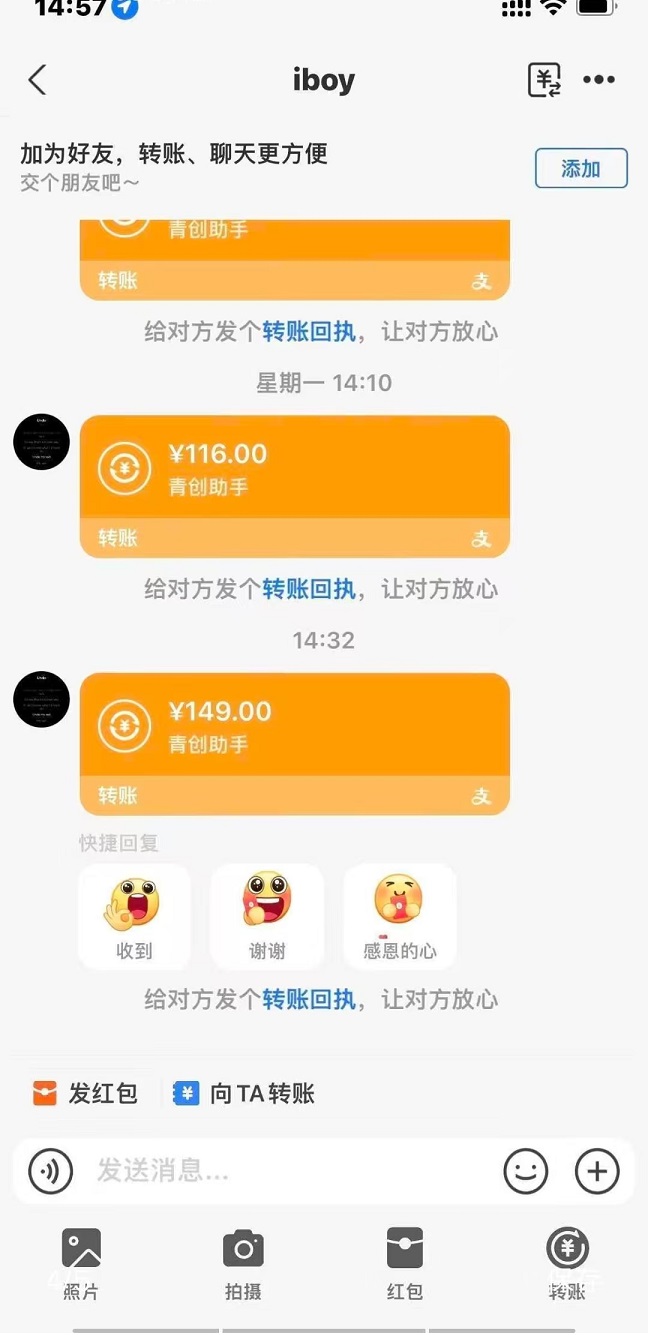
Task: Tap 添加 to add iboy as friend
Action: coord(581,168)
